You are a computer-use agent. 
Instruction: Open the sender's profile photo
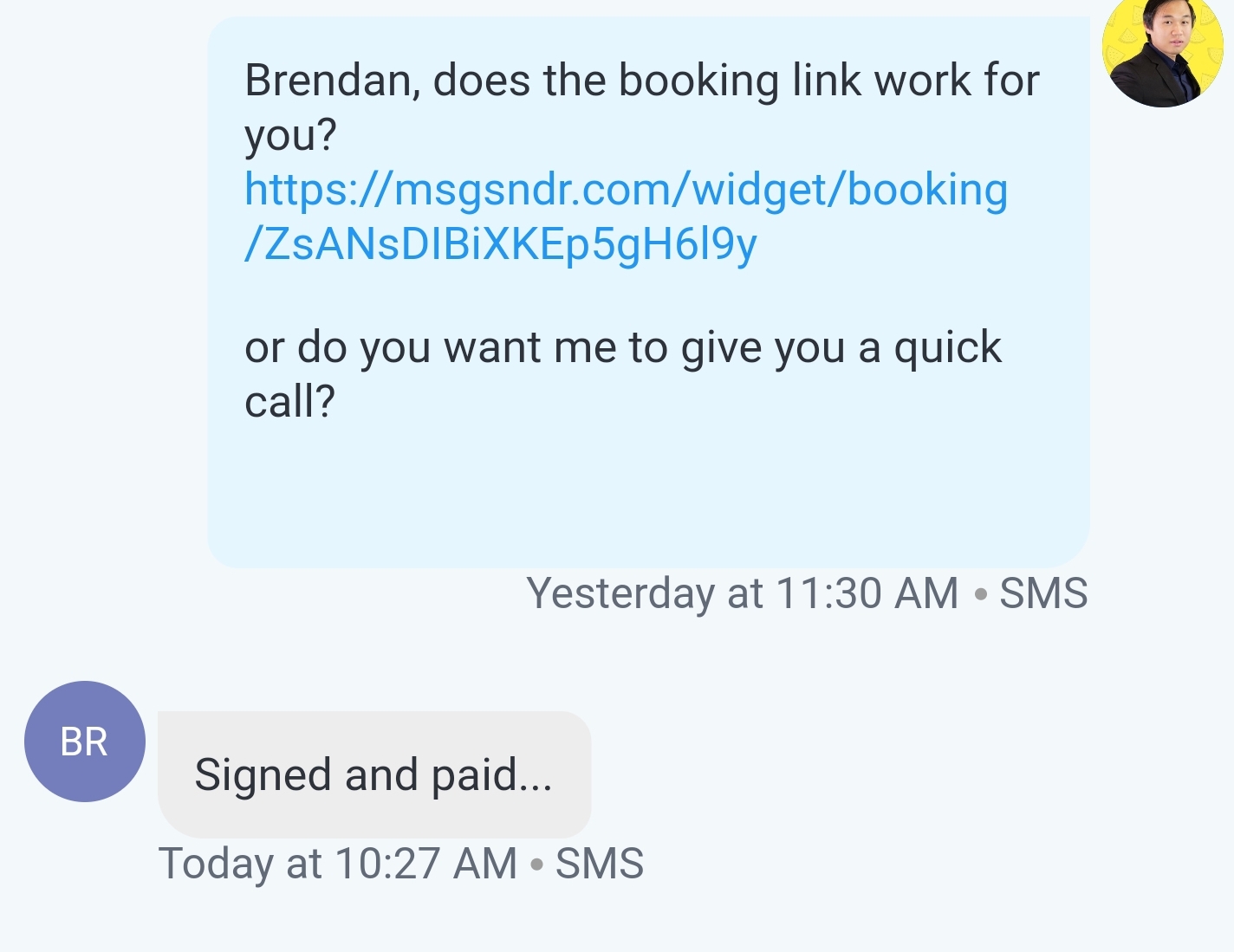[1162, 53]
